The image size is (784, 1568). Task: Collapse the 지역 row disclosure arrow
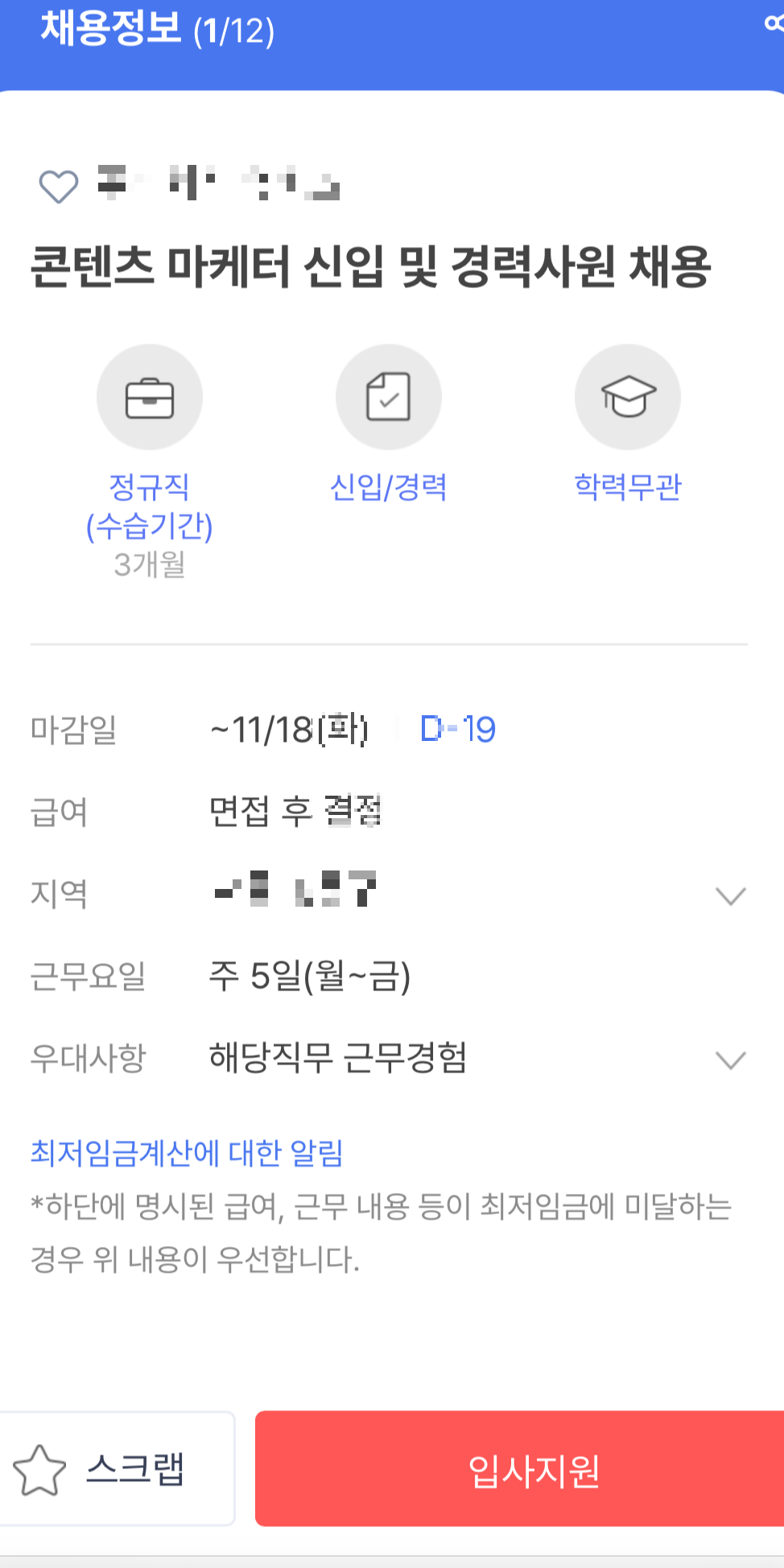click(731, 895)
